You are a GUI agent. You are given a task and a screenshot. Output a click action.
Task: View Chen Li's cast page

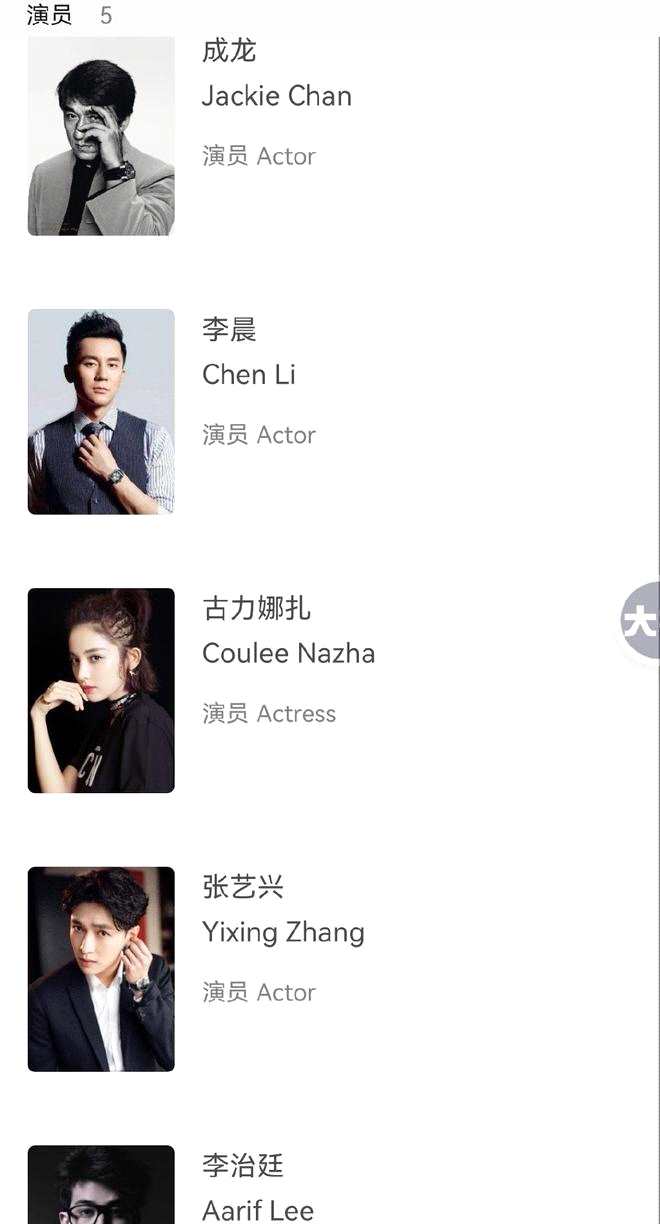249,375
